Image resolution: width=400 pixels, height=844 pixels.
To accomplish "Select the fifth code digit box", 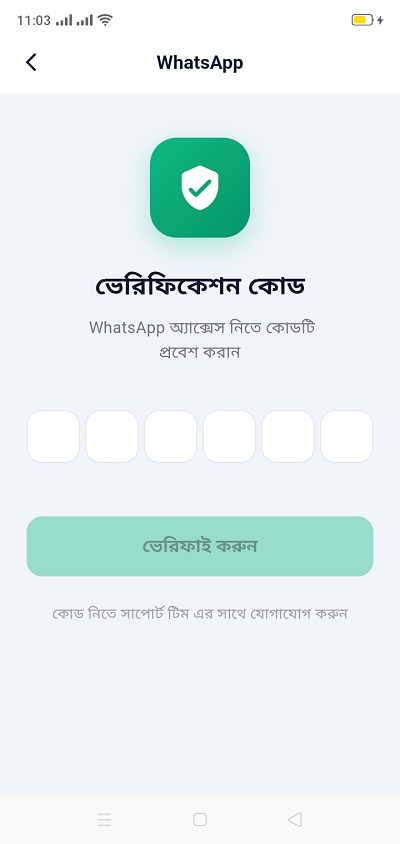I will click(288, 436).
